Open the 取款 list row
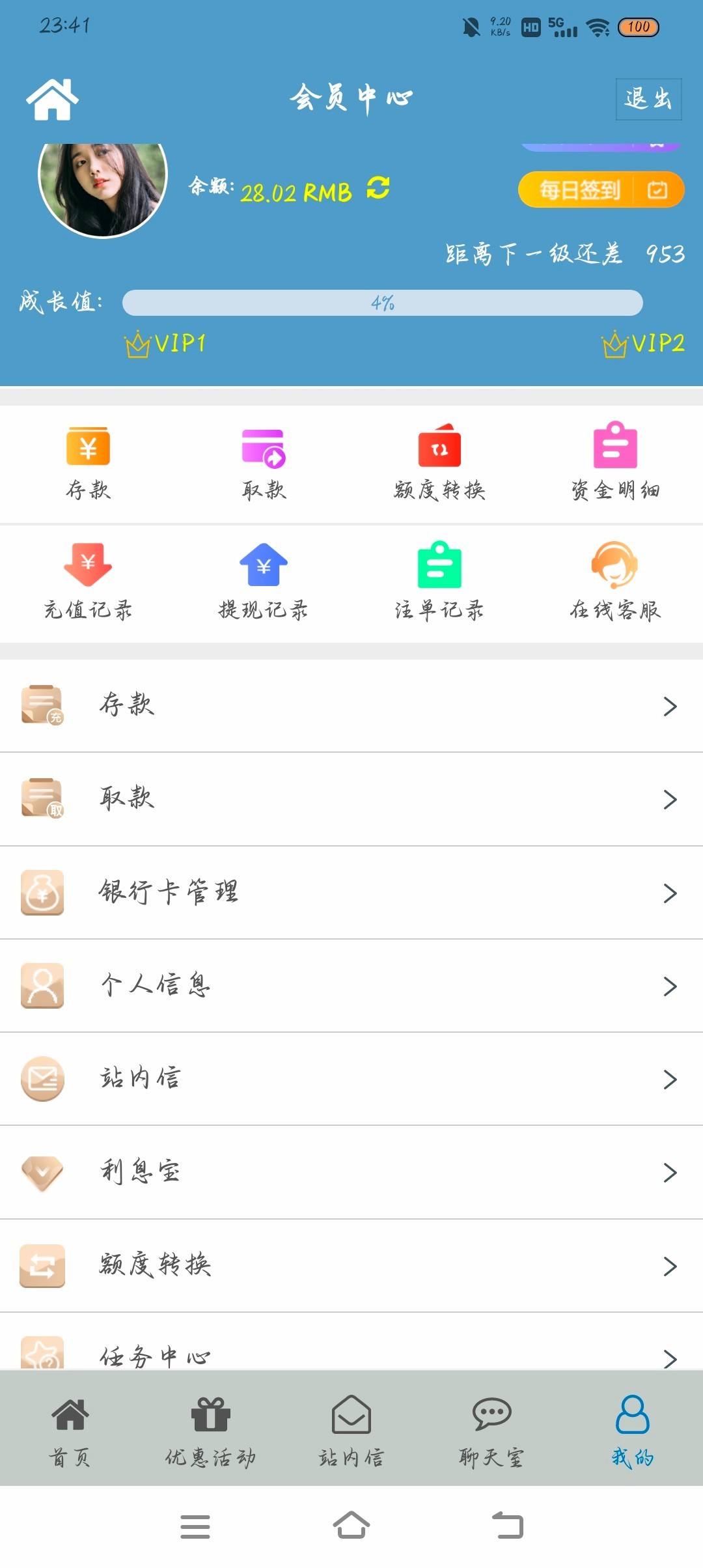 click(x=351, y=799)
